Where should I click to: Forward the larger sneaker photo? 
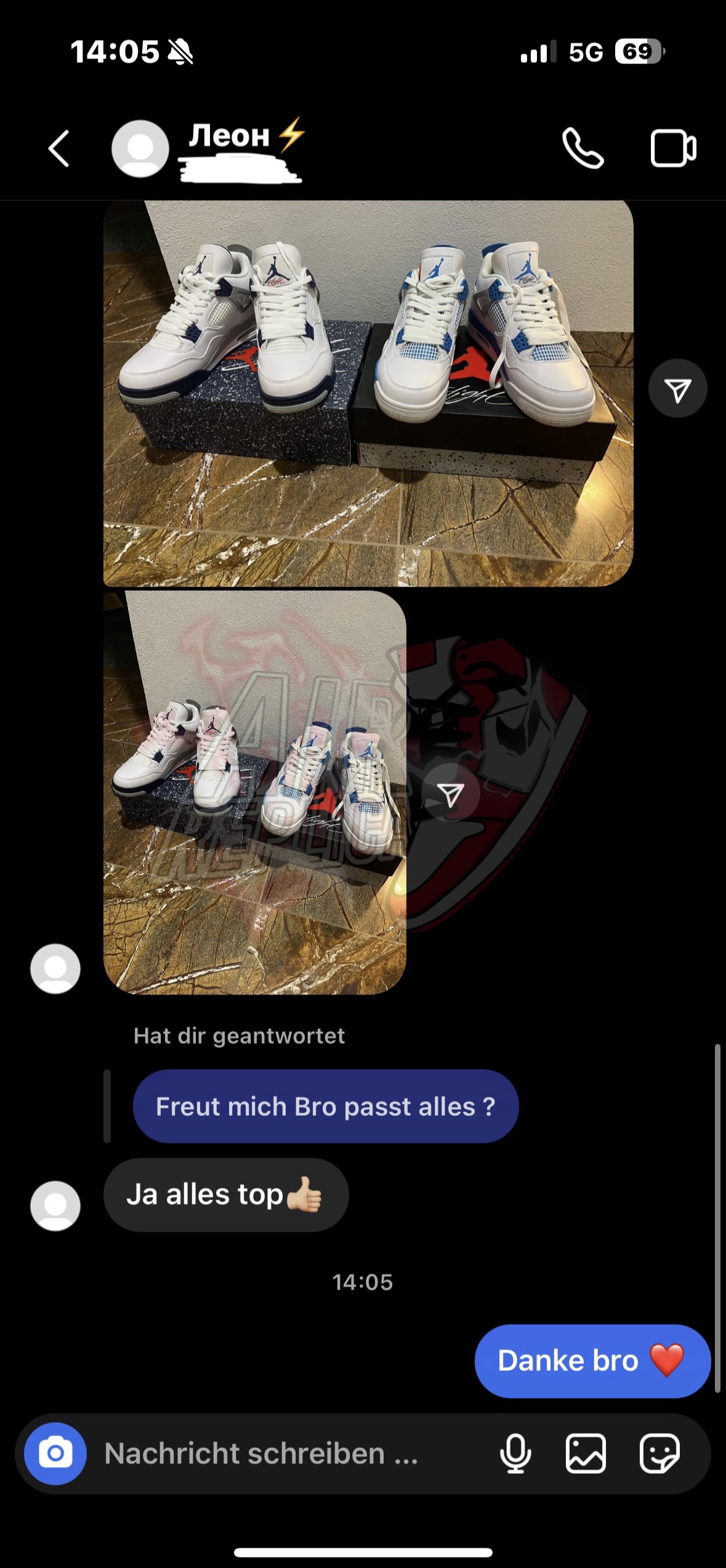[x=677, y=389]
